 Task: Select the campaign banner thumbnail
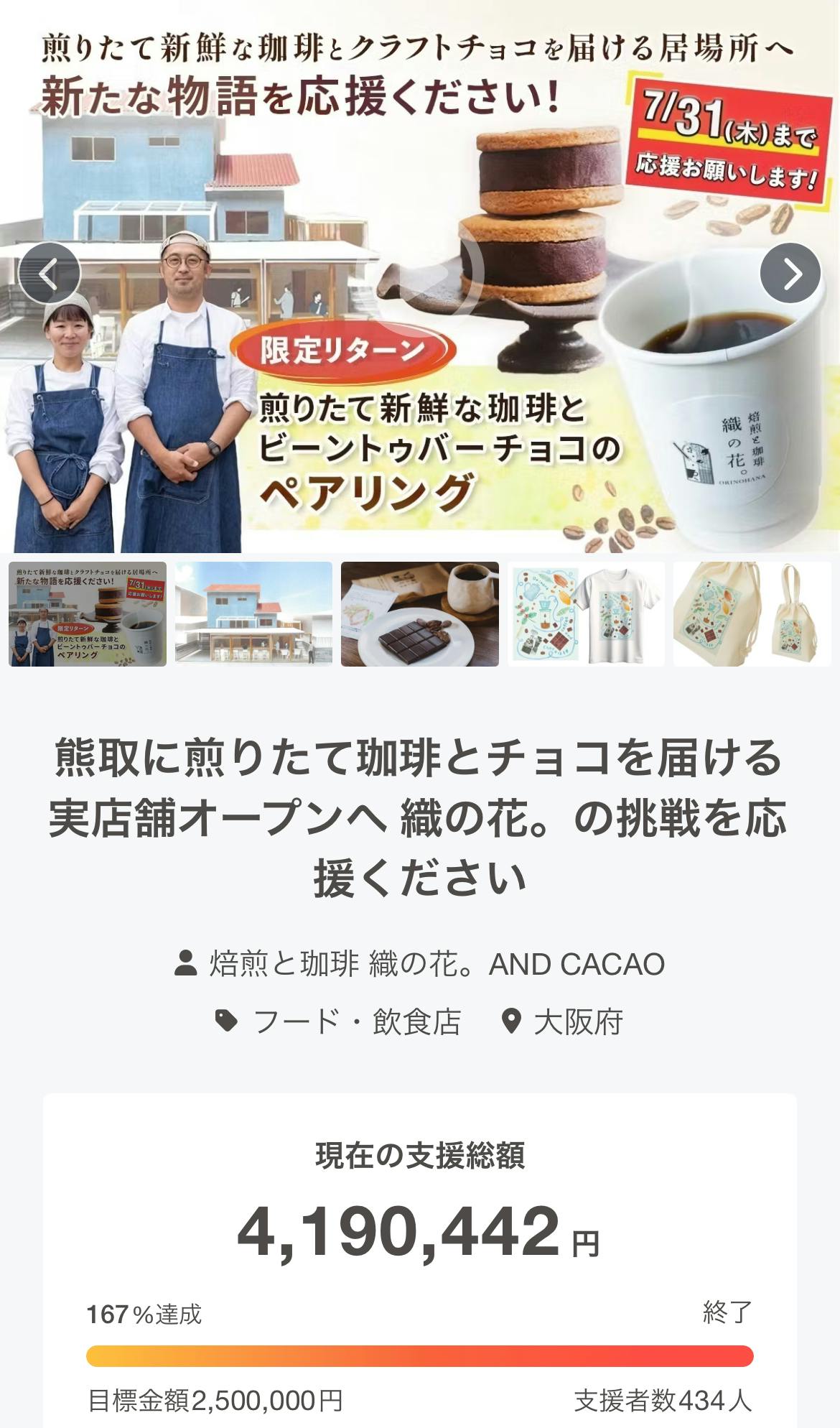point(88,614)
